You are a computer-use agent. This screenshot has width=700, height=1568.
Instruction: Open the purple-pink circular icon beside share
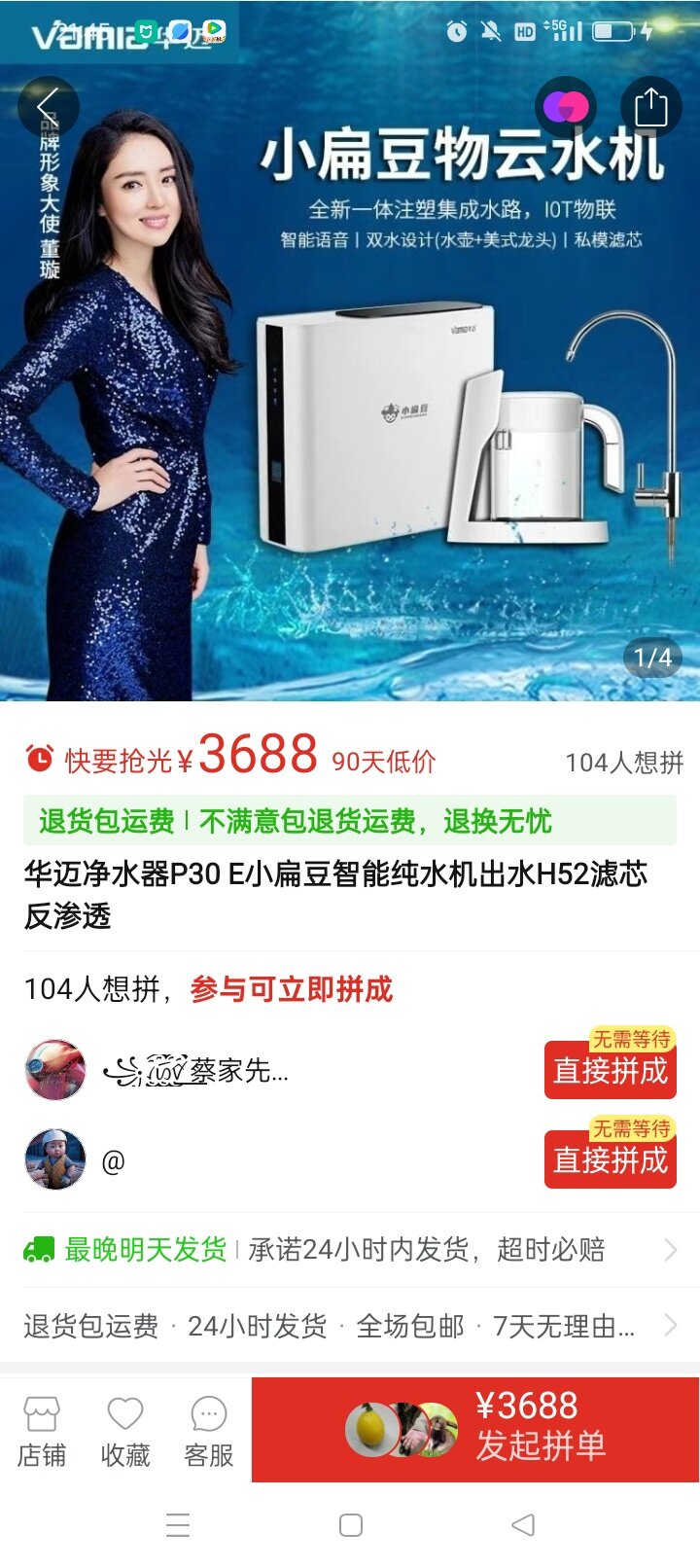coord(565,106)
